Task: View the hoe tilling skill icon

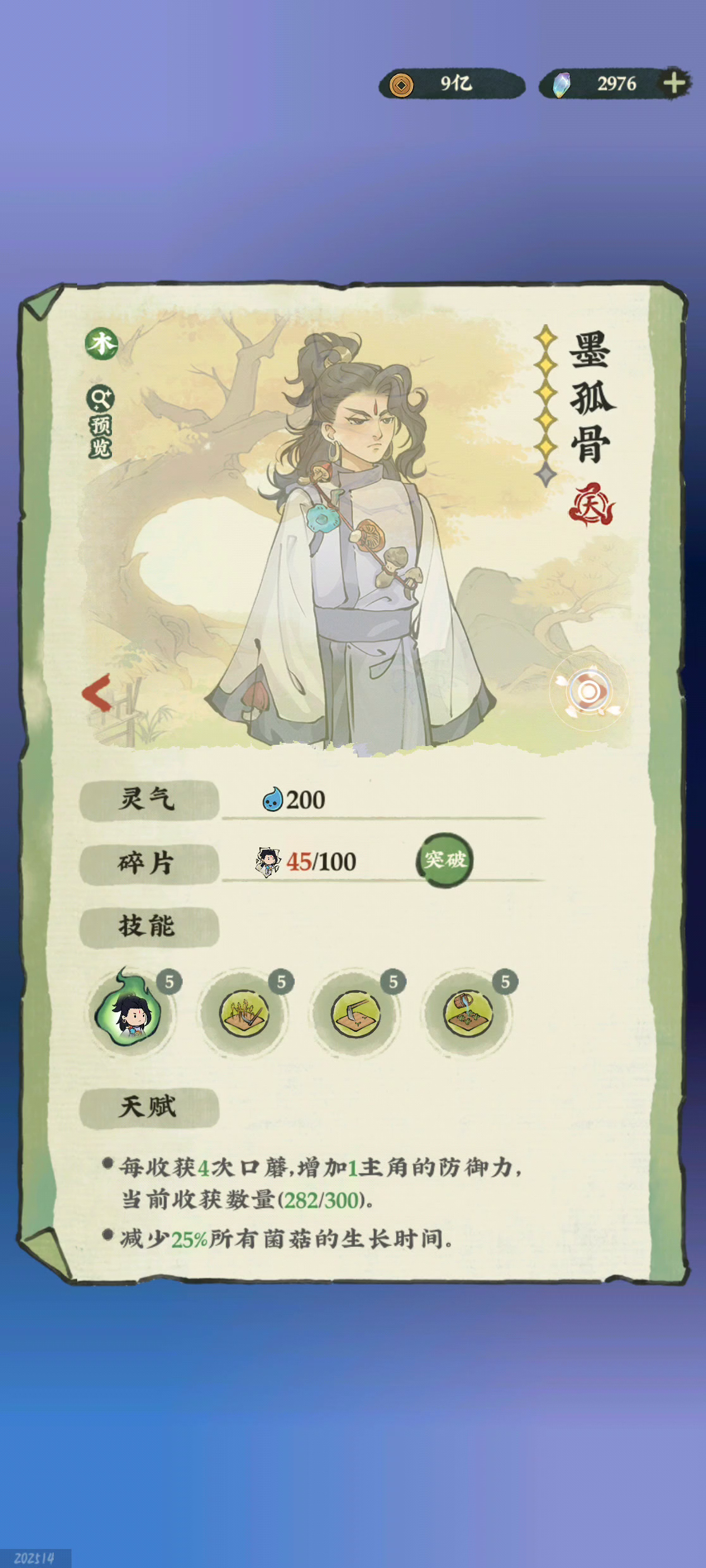Action: click(356, 1014)
